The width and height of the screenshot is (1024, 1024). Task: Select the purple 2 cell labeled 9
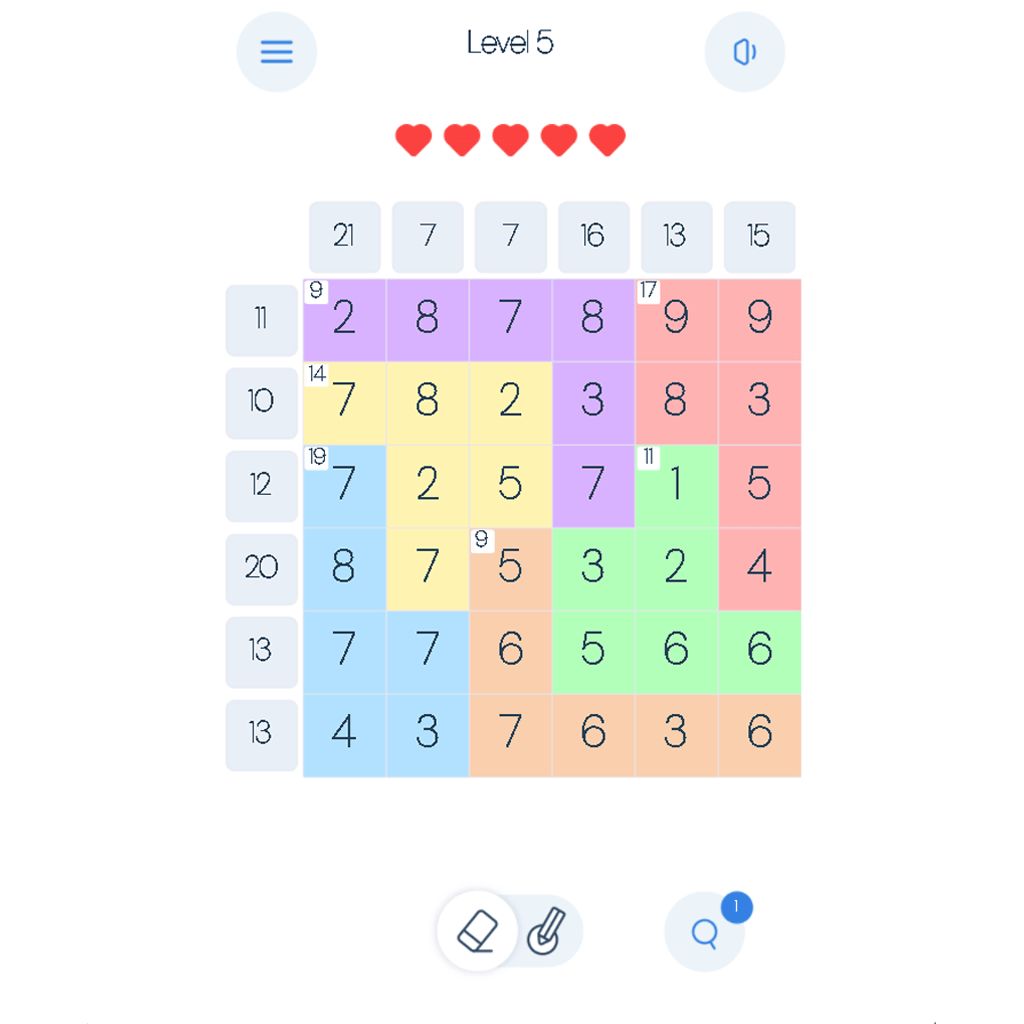[x=344, y=320]
